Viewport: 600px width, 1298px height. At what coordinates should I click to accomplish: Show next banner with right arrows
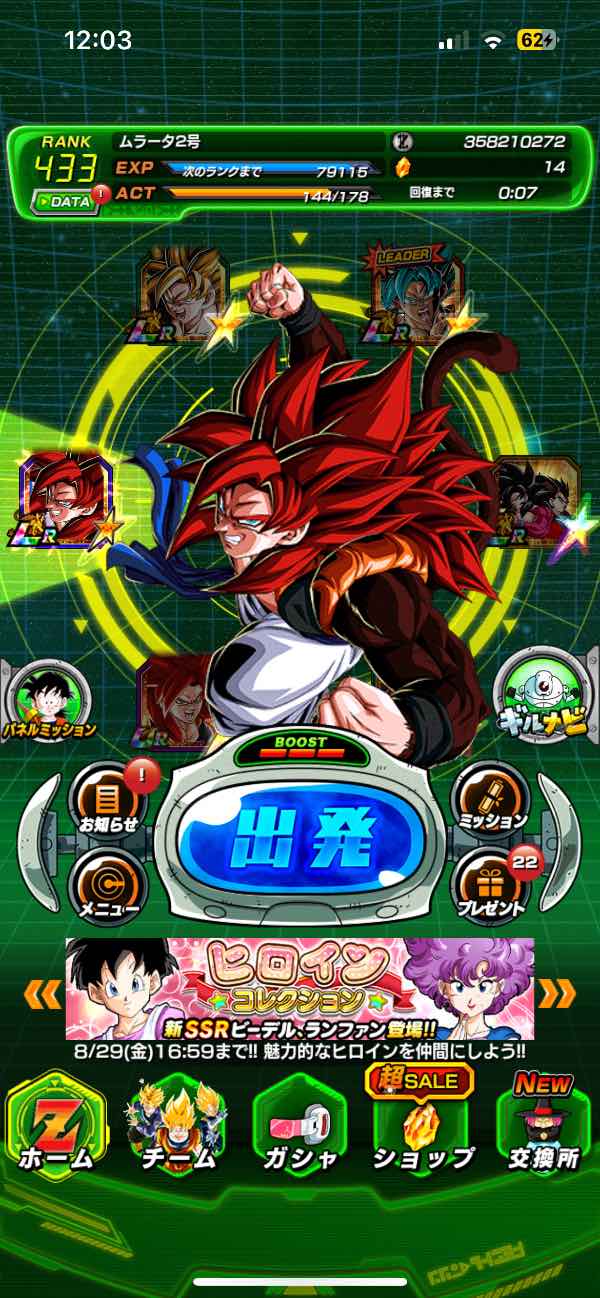pyautogui.click(x=557, y=993)
